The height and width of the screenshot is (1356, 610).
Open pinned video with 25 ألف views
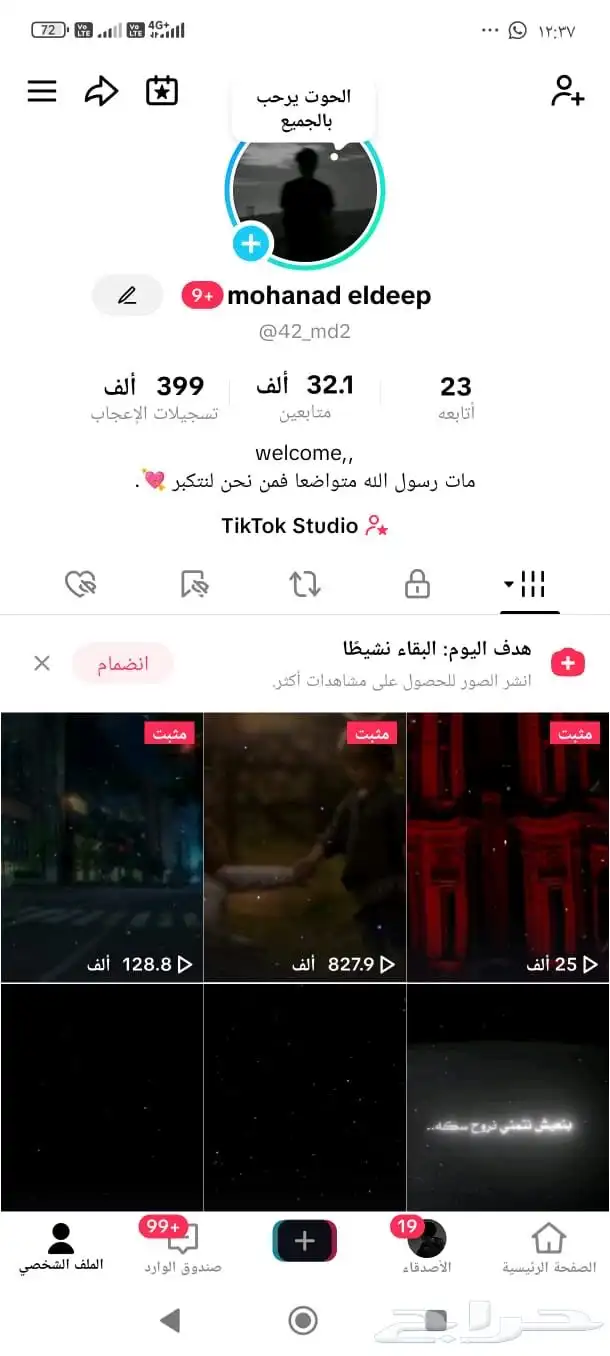coord(508,848)
